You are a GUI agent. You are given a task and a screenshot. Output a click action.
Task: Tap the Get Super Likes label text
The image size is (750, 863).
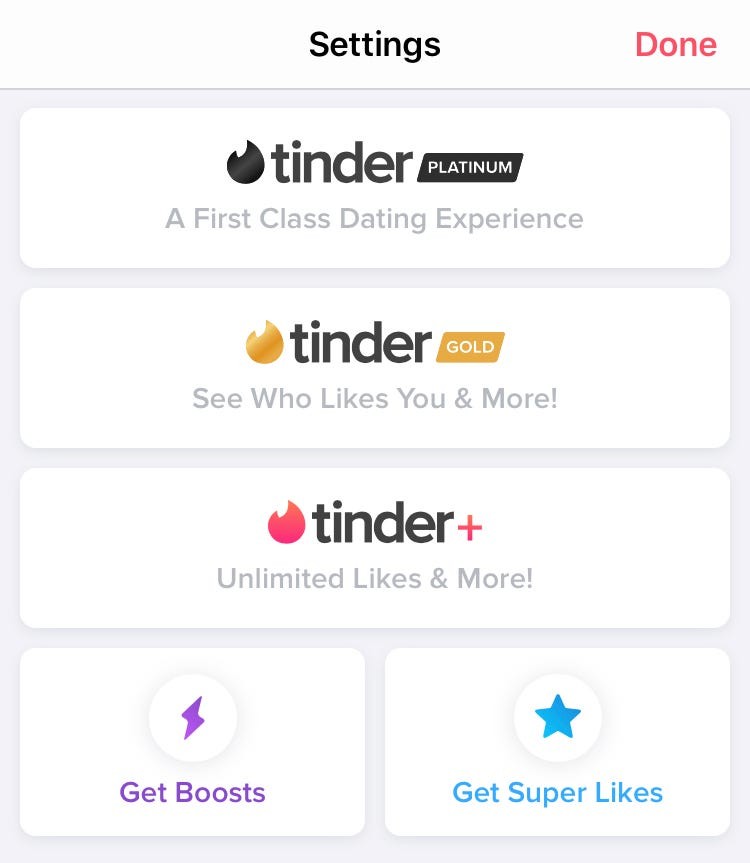pyautogui.click(x=557, y=792)
